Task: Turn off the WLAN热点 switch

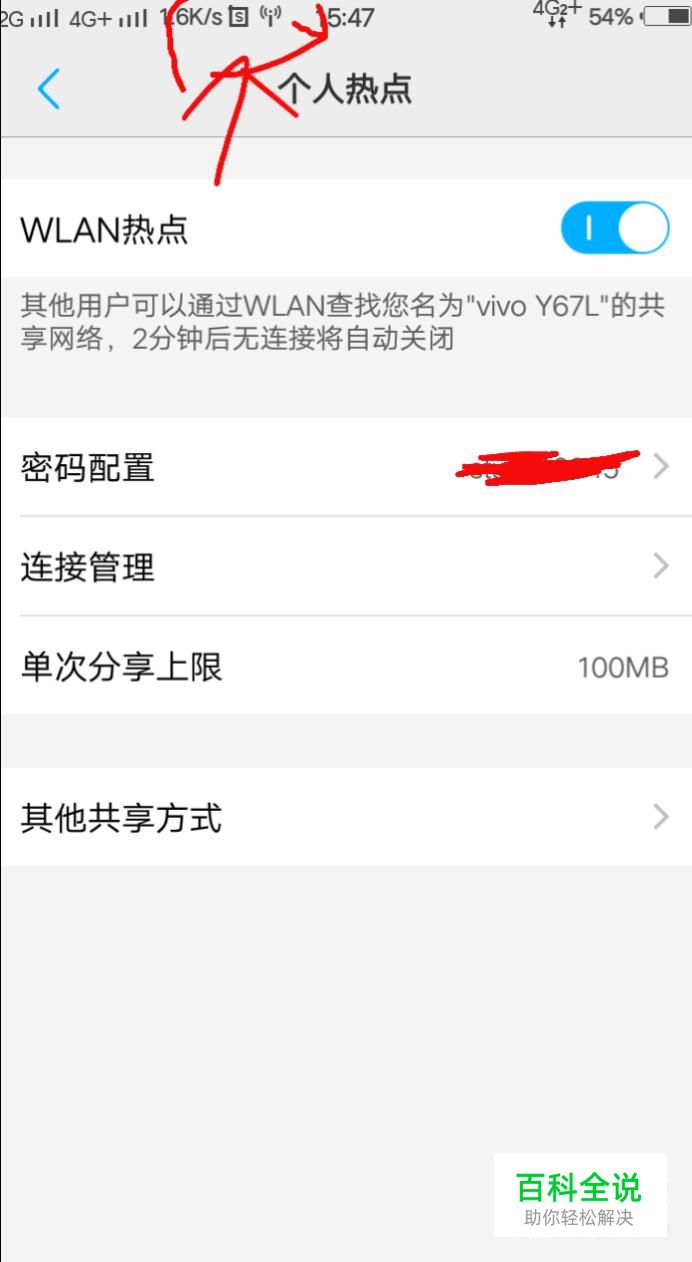Action: [x=614, y=228]
